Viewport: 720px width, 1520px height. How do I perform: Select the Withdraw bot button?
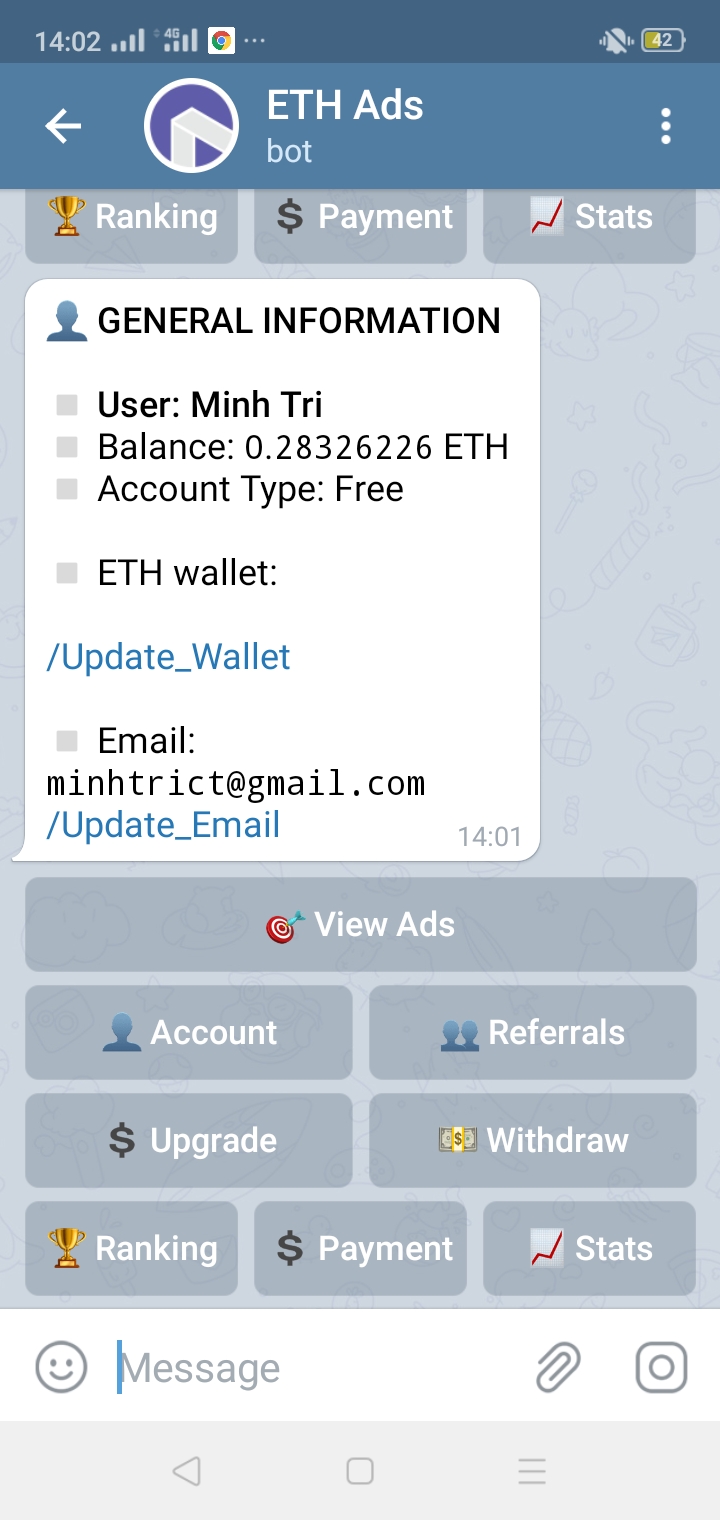point(532,1141)
